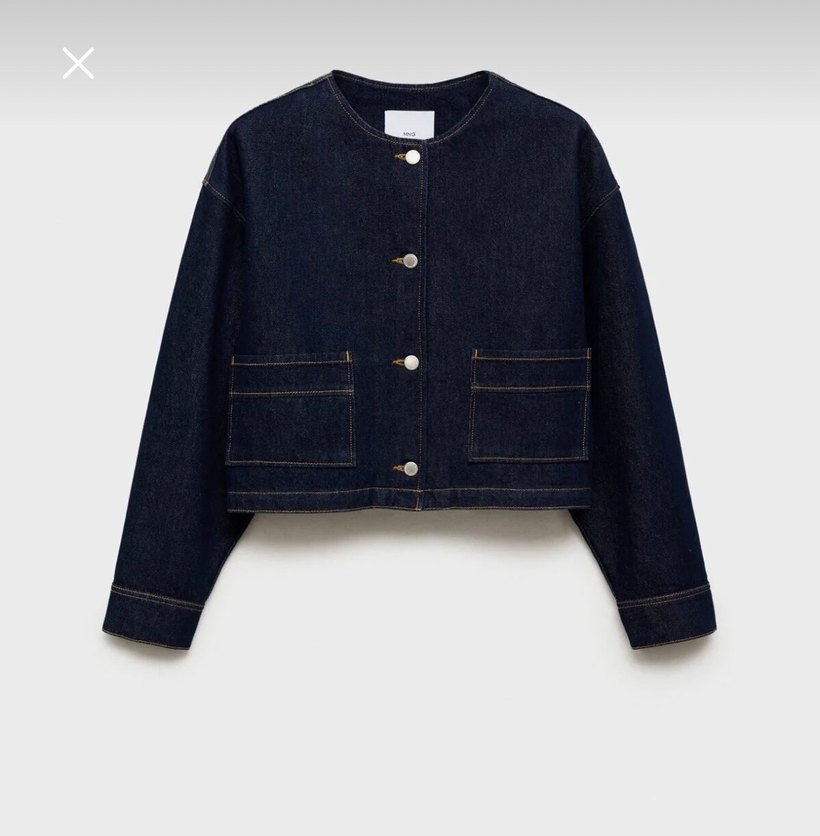This screenshot has height=836, width=820.
Task: Close the full-screen product image viewer
Action: point(78,63)
